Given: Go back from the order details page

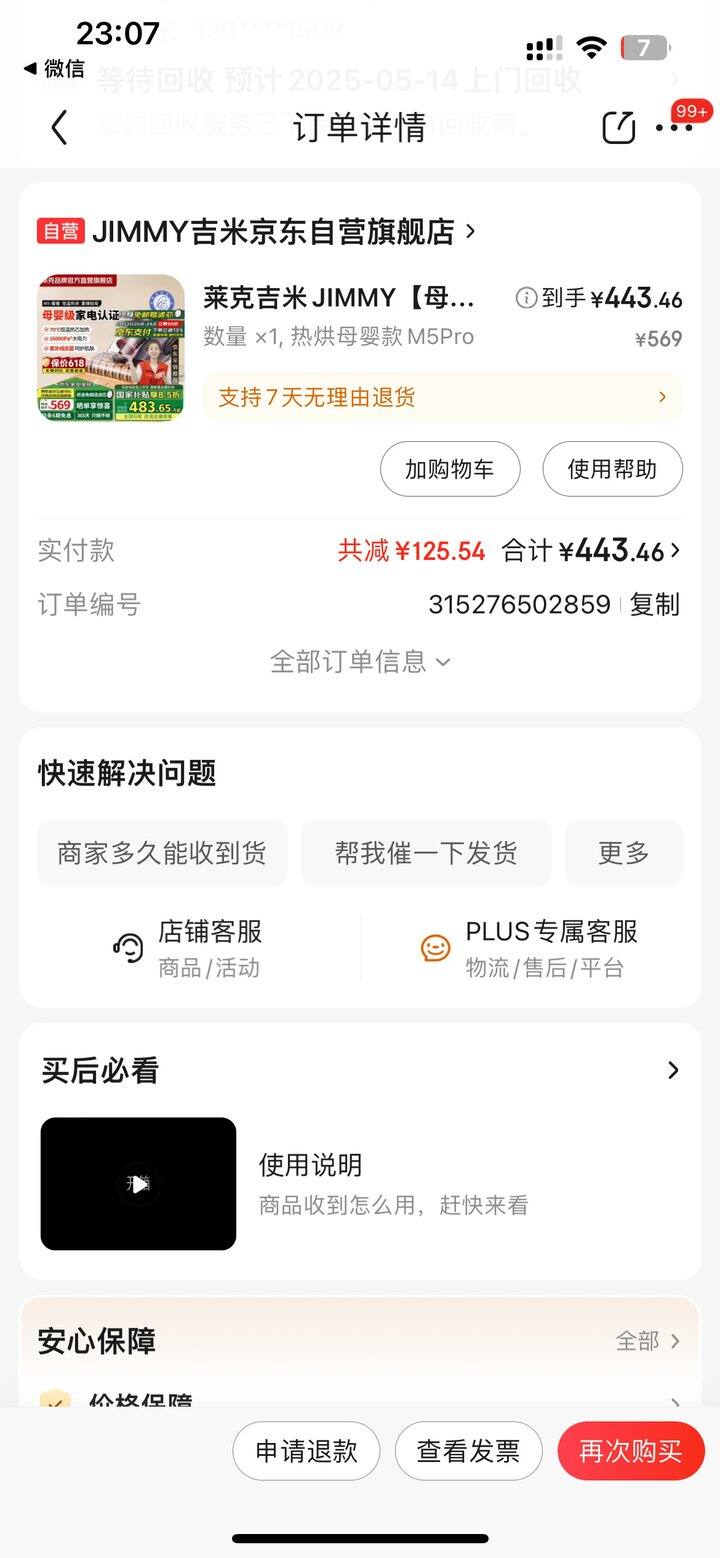Looking at the screenshot, I should coord(59,127).
